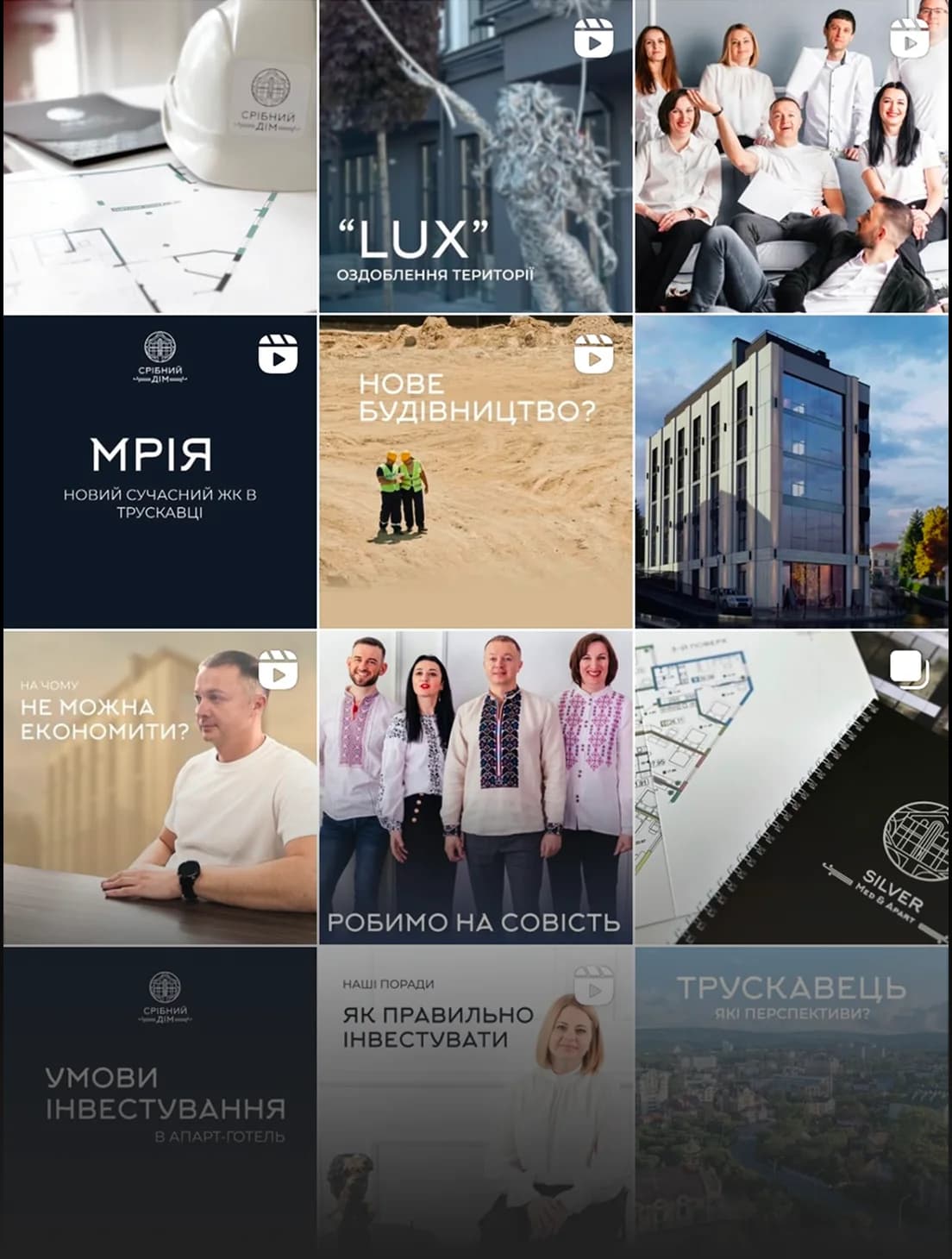This screenshot has width=952, height=1259.
Task: Open the РОБИМО НА СОВІСТЬ post
Action: [475, 787]
